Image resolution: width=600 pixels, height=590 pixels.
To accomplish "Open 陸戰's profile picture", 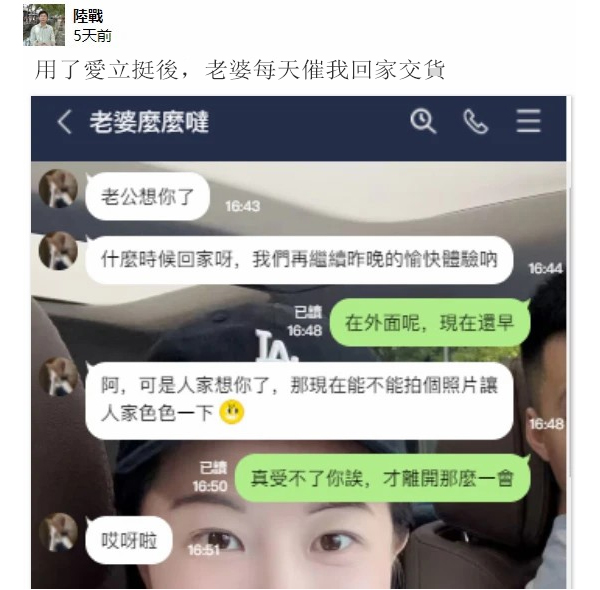I will tap(44, 25).
